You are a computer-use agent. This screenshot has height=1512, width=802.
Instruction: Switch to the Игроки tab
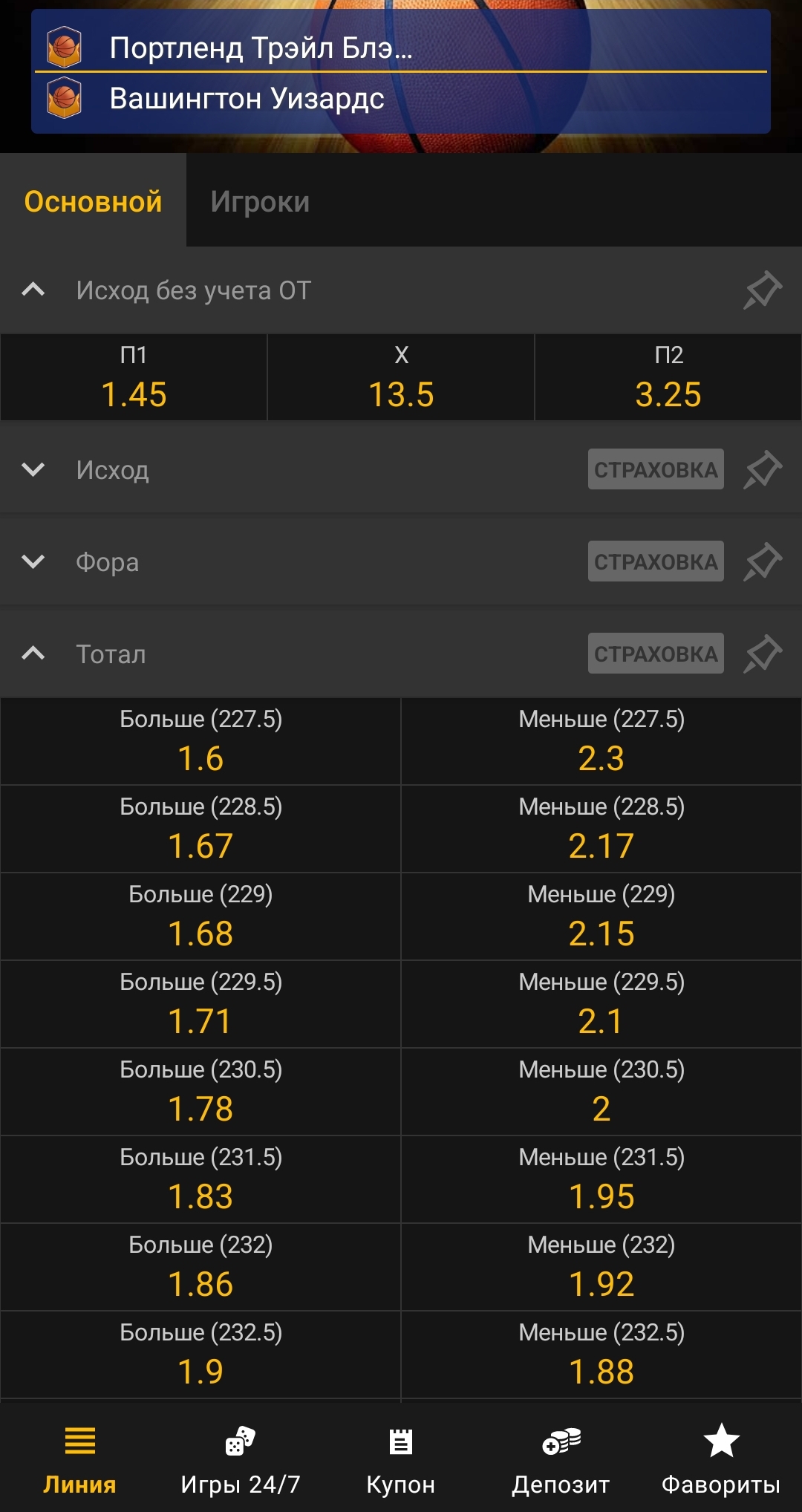[x=259, y=201]
